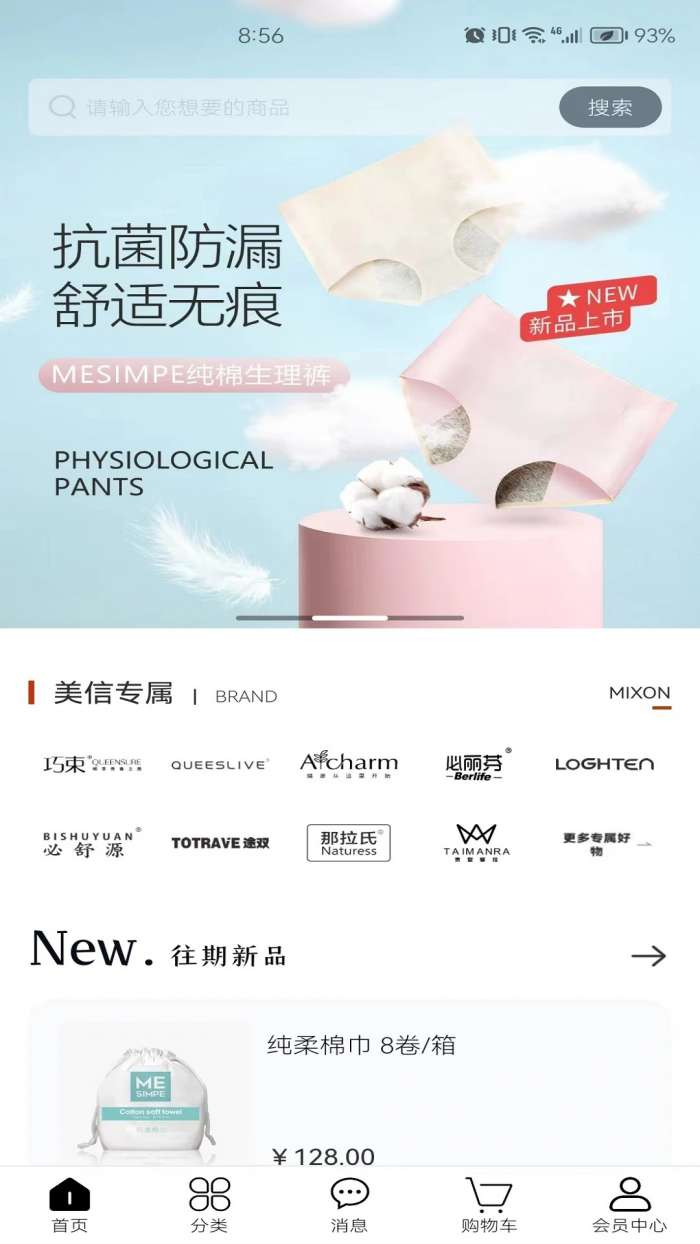
Task: Open the Aicharm brand page
Action: point(349,764)
